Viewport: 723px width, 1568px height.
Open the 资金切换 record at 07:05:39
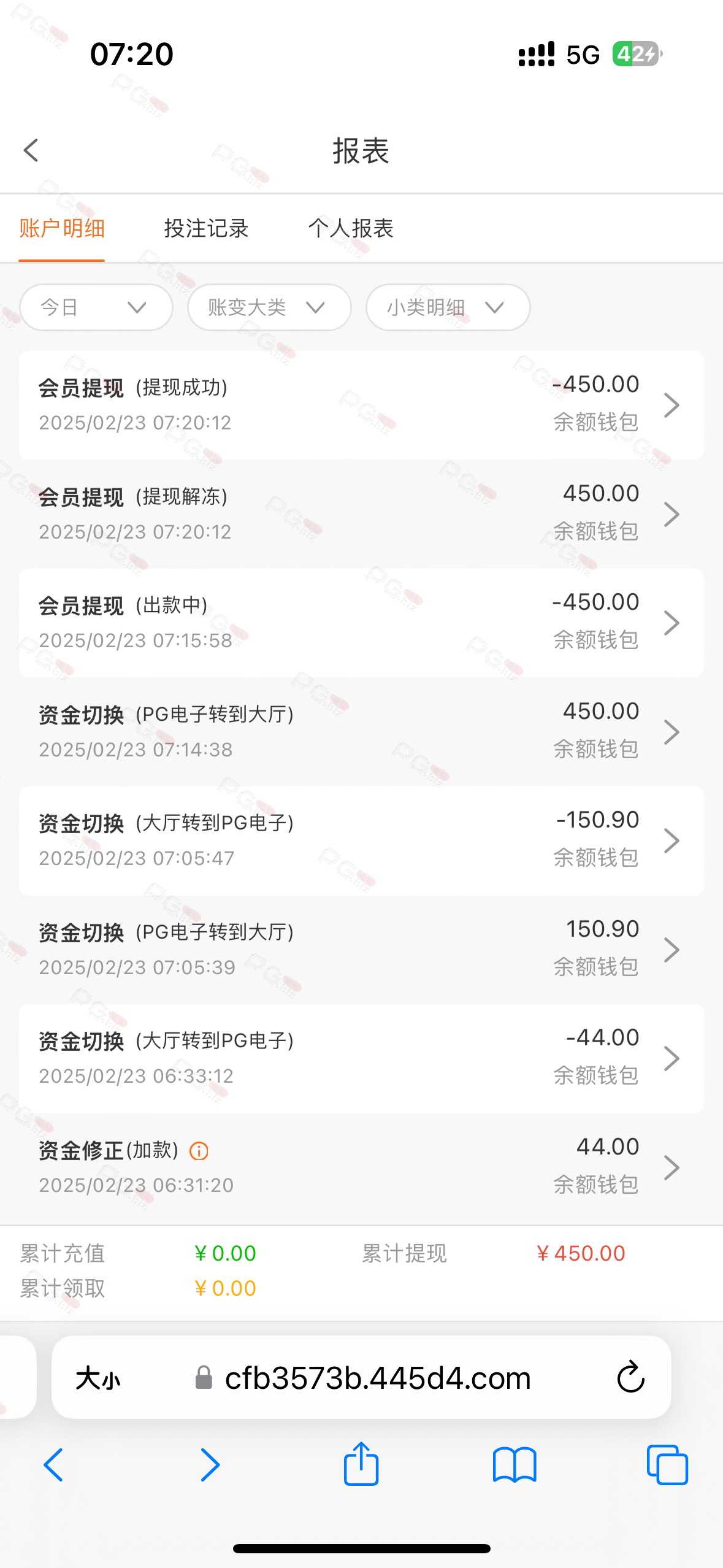[361, 950]
